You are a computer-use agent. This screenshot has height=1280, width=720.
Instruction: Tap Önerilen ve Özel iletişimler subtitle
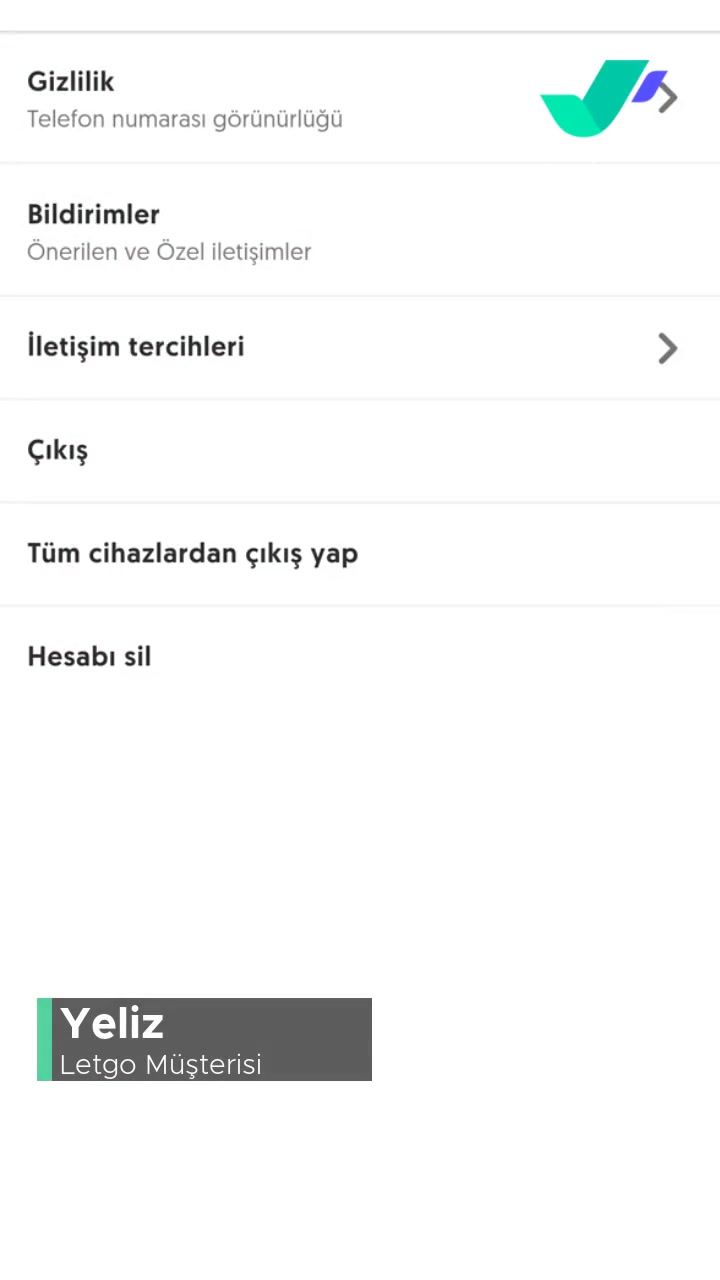169,252
